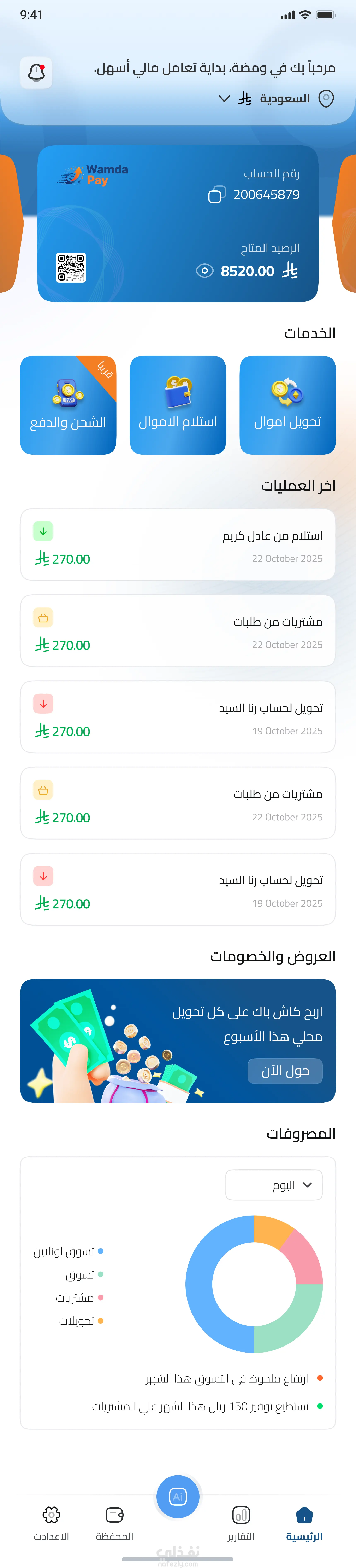The width and height of the screenshot is (356, 1568).
Task: Hide the available balance with the eye icon
Action: [x=204, y=271]
